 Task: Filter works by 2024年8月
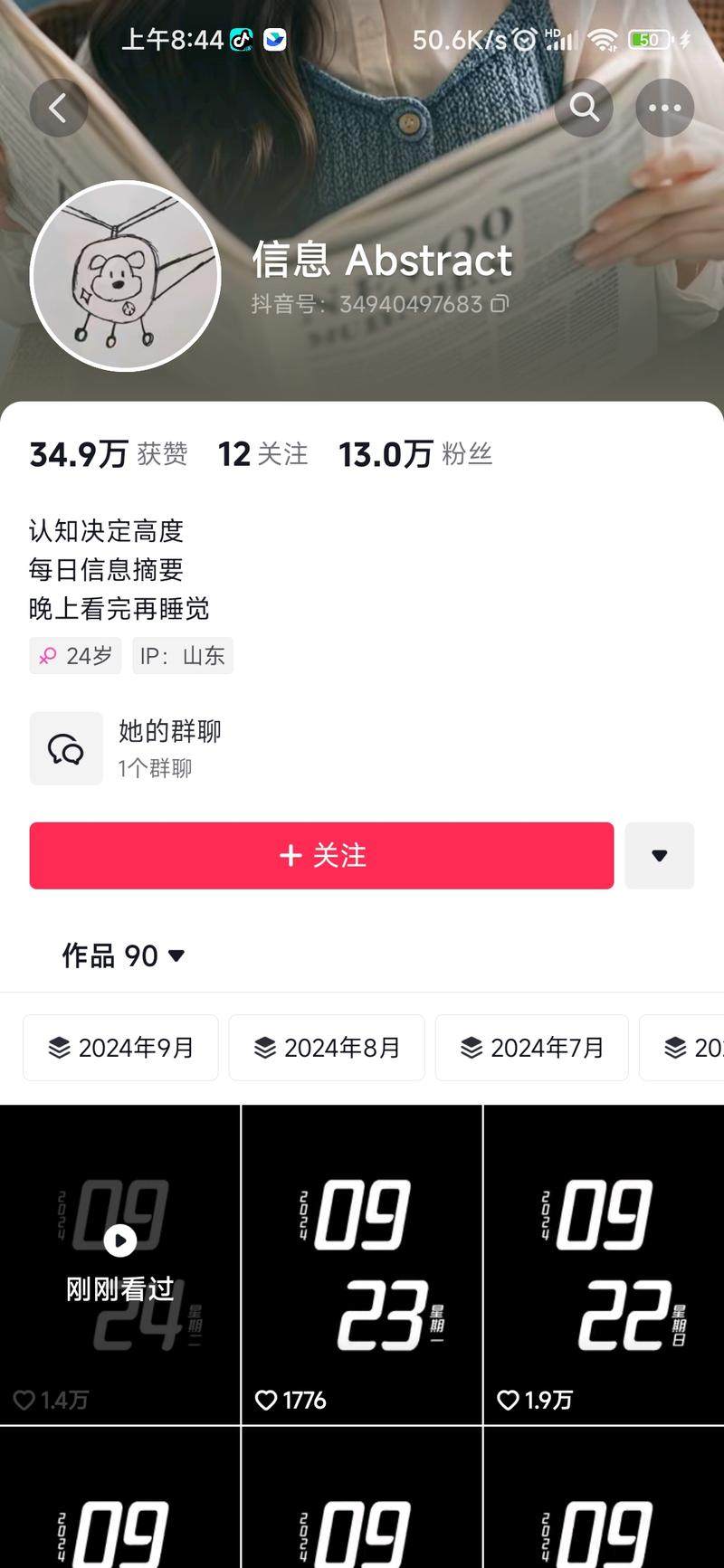tap(327, 1048)
